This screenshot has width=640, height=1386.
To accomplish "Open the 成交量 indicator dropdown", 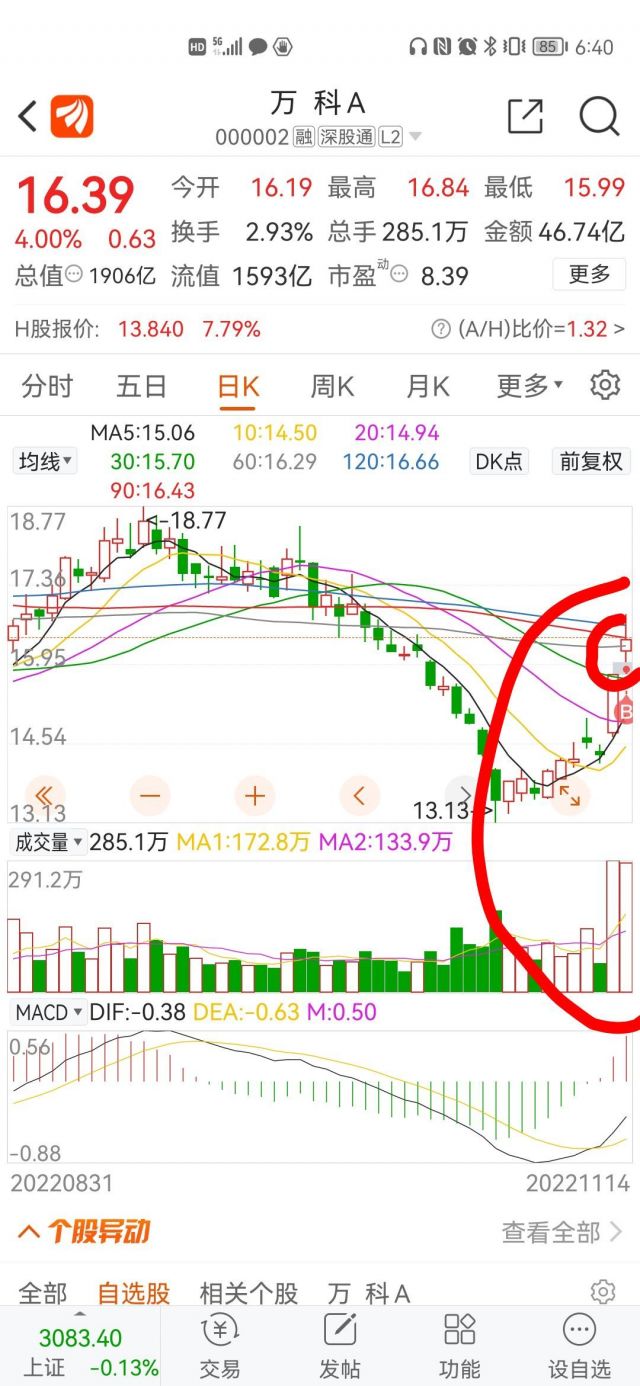I will click(x=48, y=843).
